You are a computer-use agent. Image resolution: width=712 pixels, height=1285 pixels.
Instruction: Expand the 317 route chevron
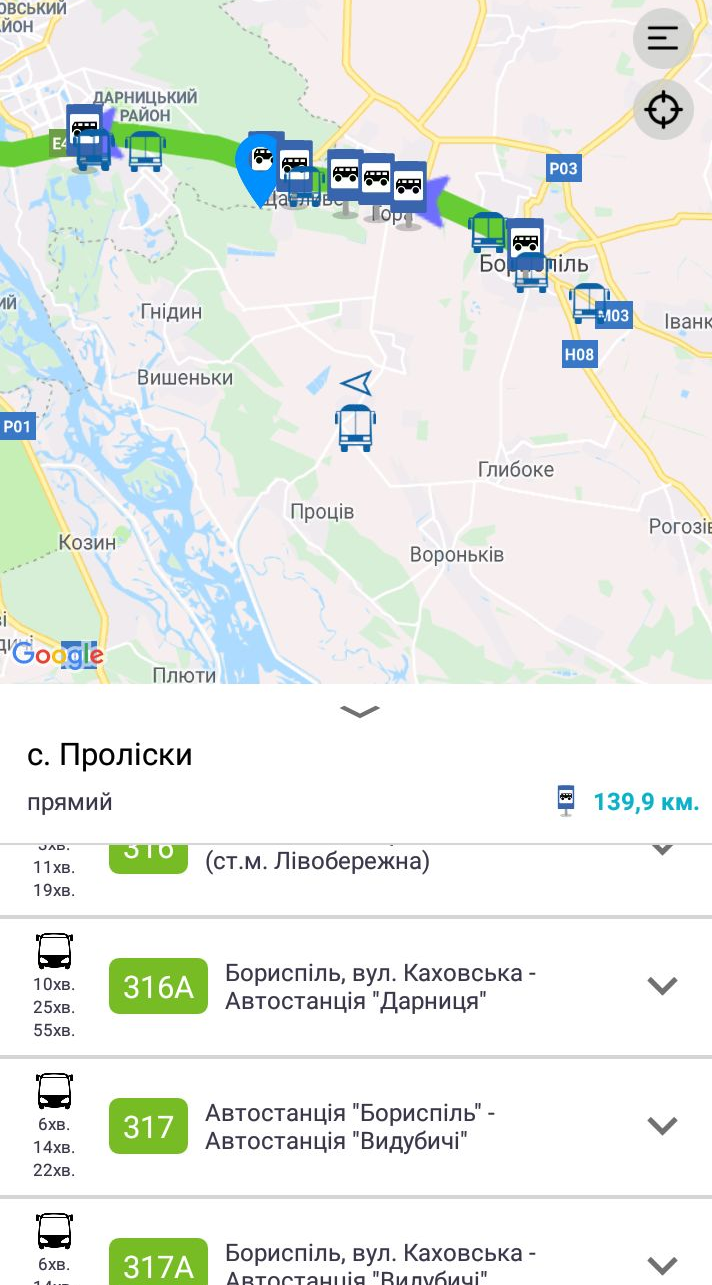pos(663,1126)
